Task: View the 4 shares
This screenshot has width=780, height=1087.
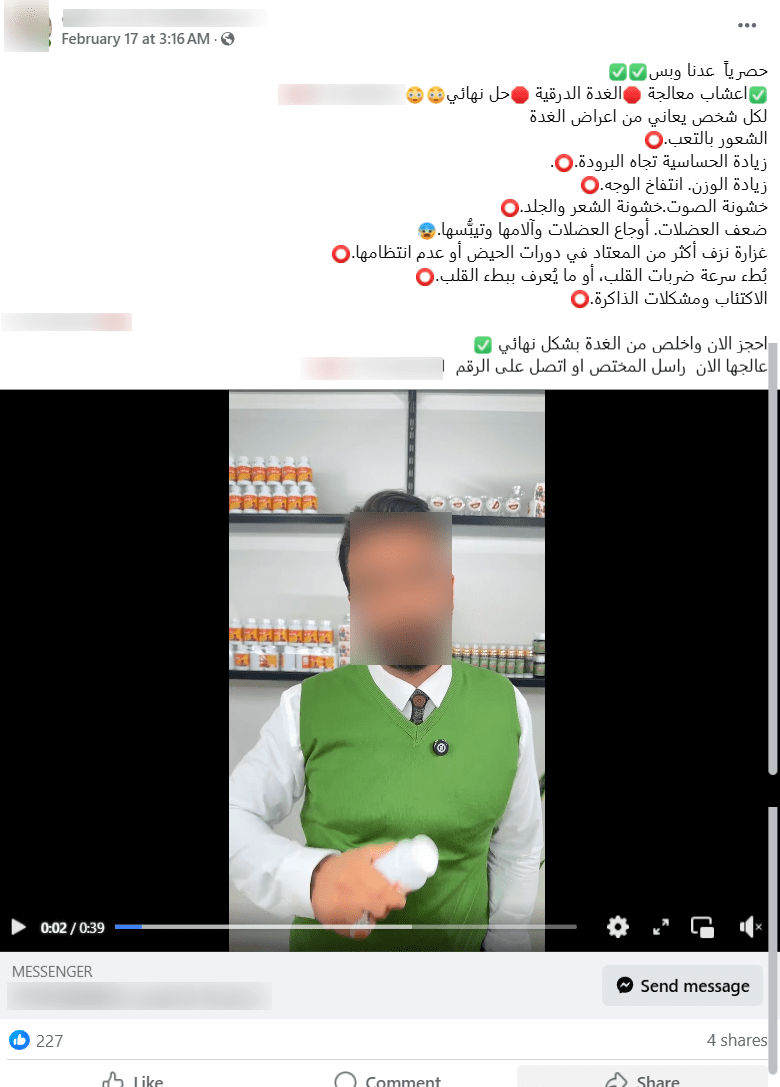Action: click(x=736, y=1040)
